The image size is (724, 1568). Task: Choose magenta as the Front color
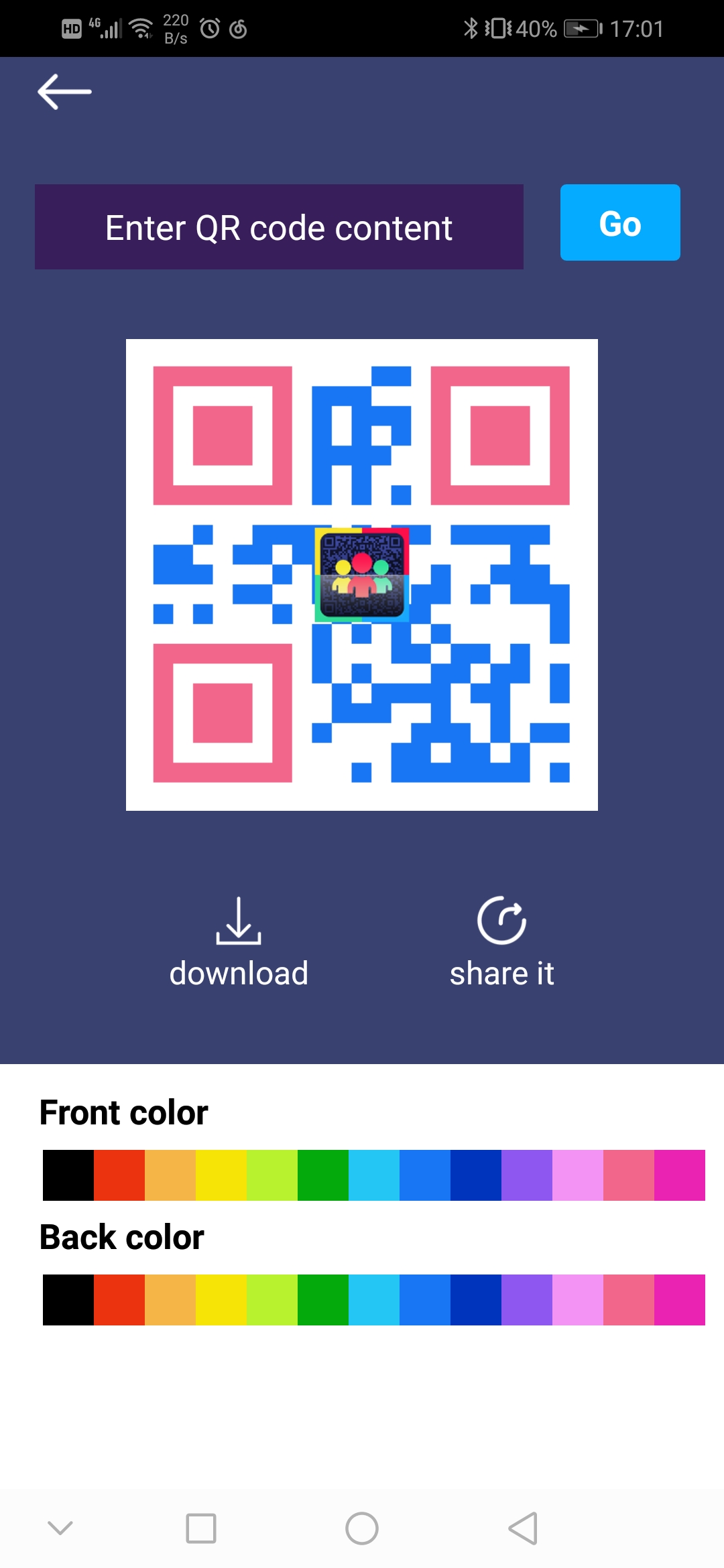pos(680,1175)
